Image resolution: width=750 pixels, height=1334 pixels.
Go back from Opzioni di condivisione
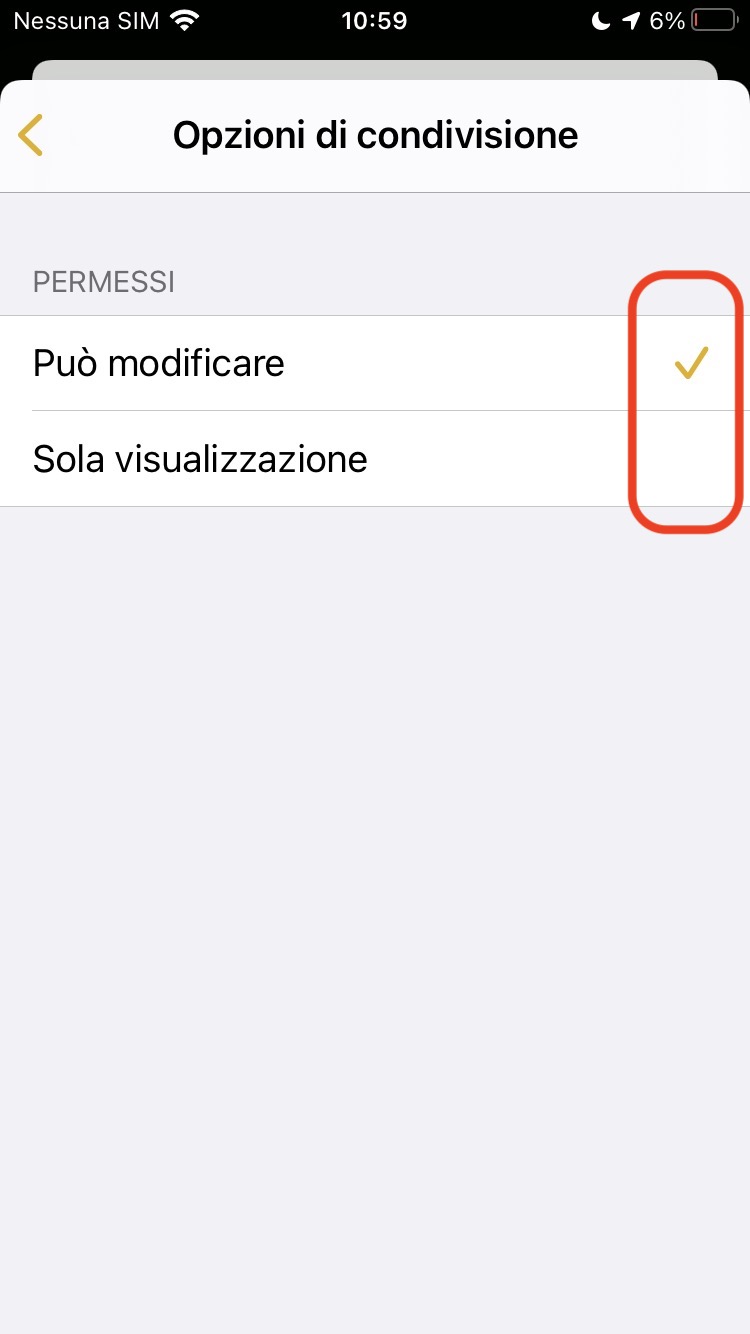31,136
